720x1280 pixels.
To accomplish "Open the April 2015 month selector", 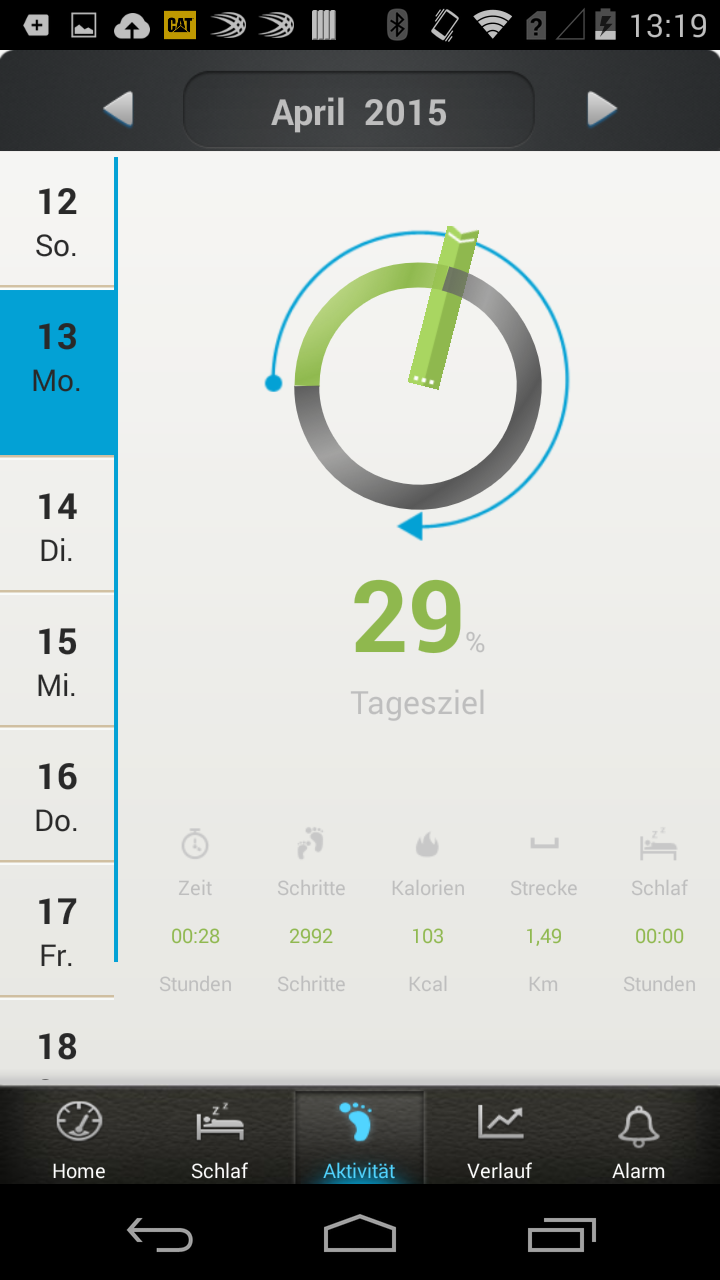I will pyautogui.click(x=359, y=111).
